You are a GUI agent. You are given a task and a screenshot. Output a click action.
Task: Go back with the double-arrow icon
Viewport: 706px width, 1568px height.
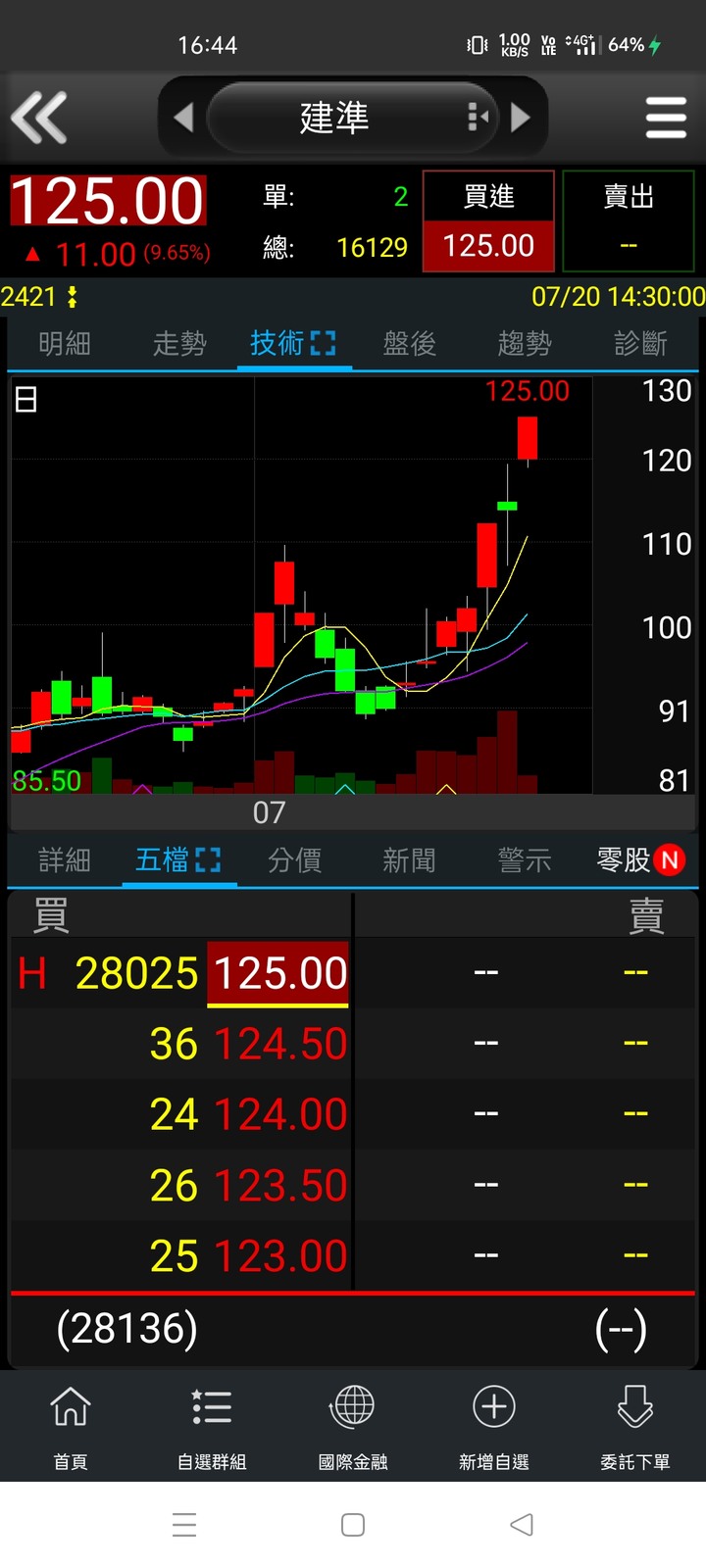[x=39, y=118]
